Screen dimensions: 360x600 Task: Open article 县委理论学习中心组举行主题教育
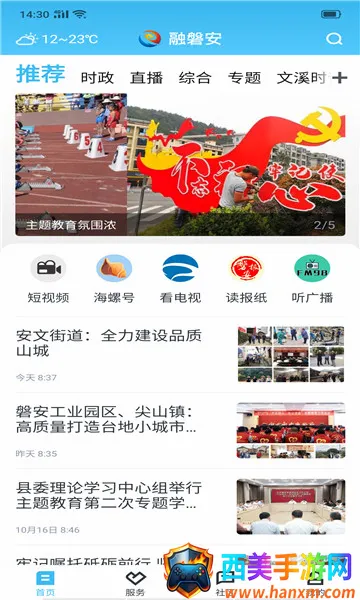[180, 507]
